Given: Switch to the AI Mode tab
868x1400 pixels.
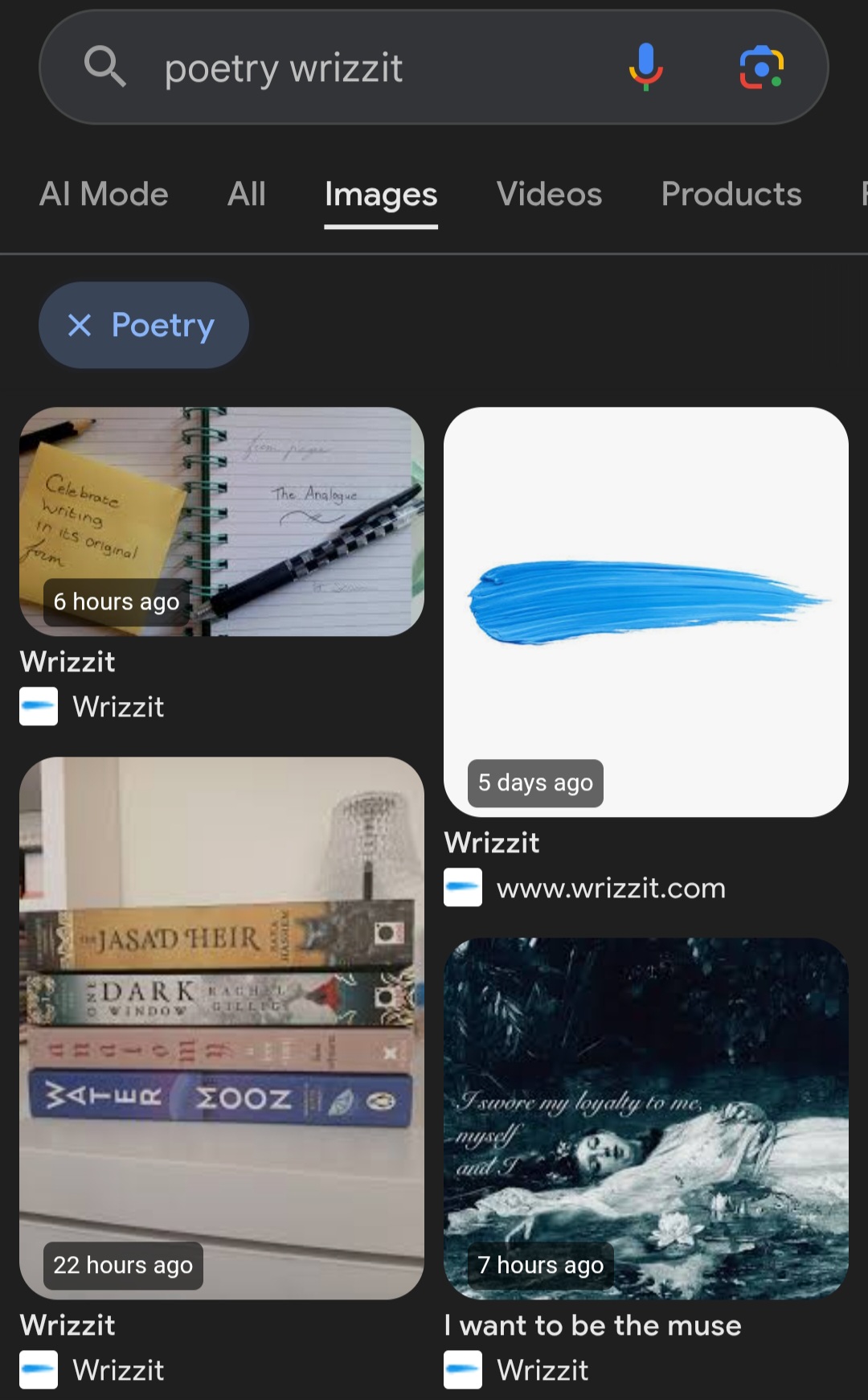Looking at the screenshot, I should coord(104,195).
